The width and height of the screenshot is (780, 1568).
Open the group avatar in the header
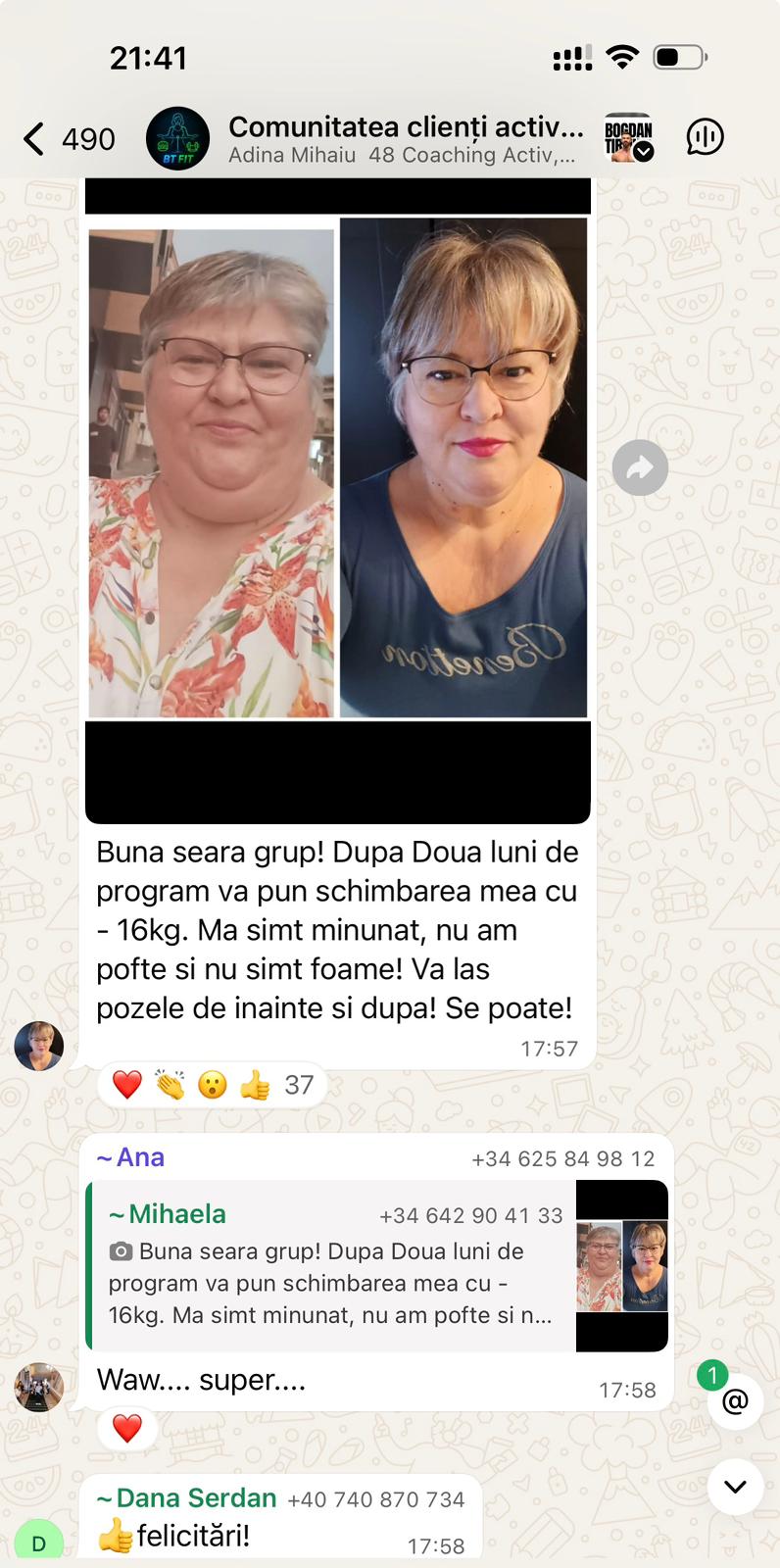pos(177,139)
